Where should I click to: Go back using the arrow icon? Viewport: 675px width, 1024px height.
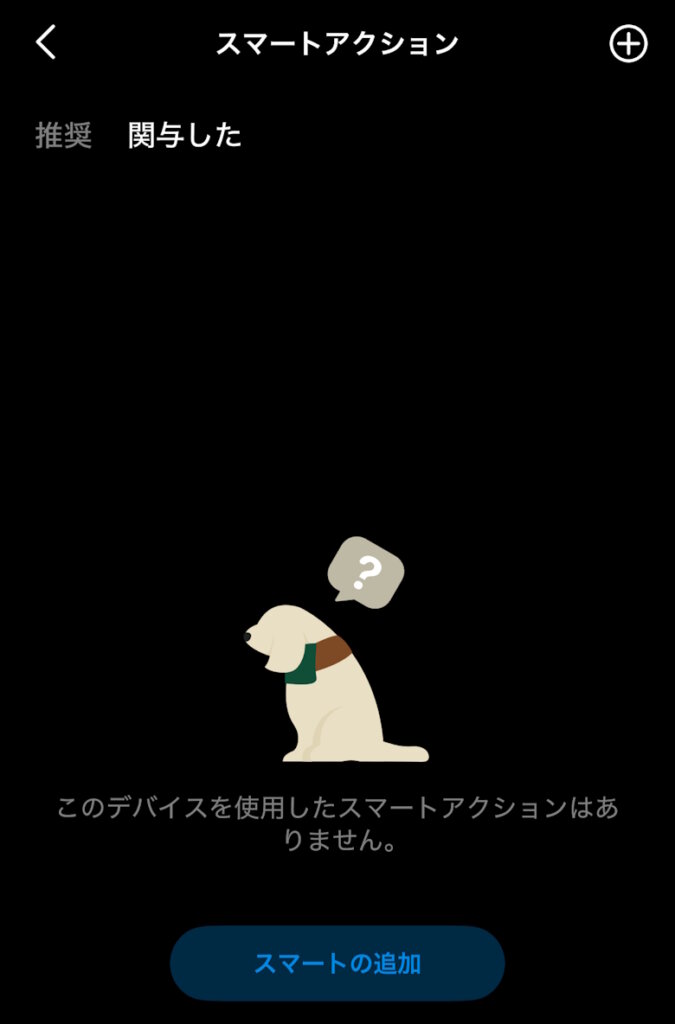tap(46, 43)
